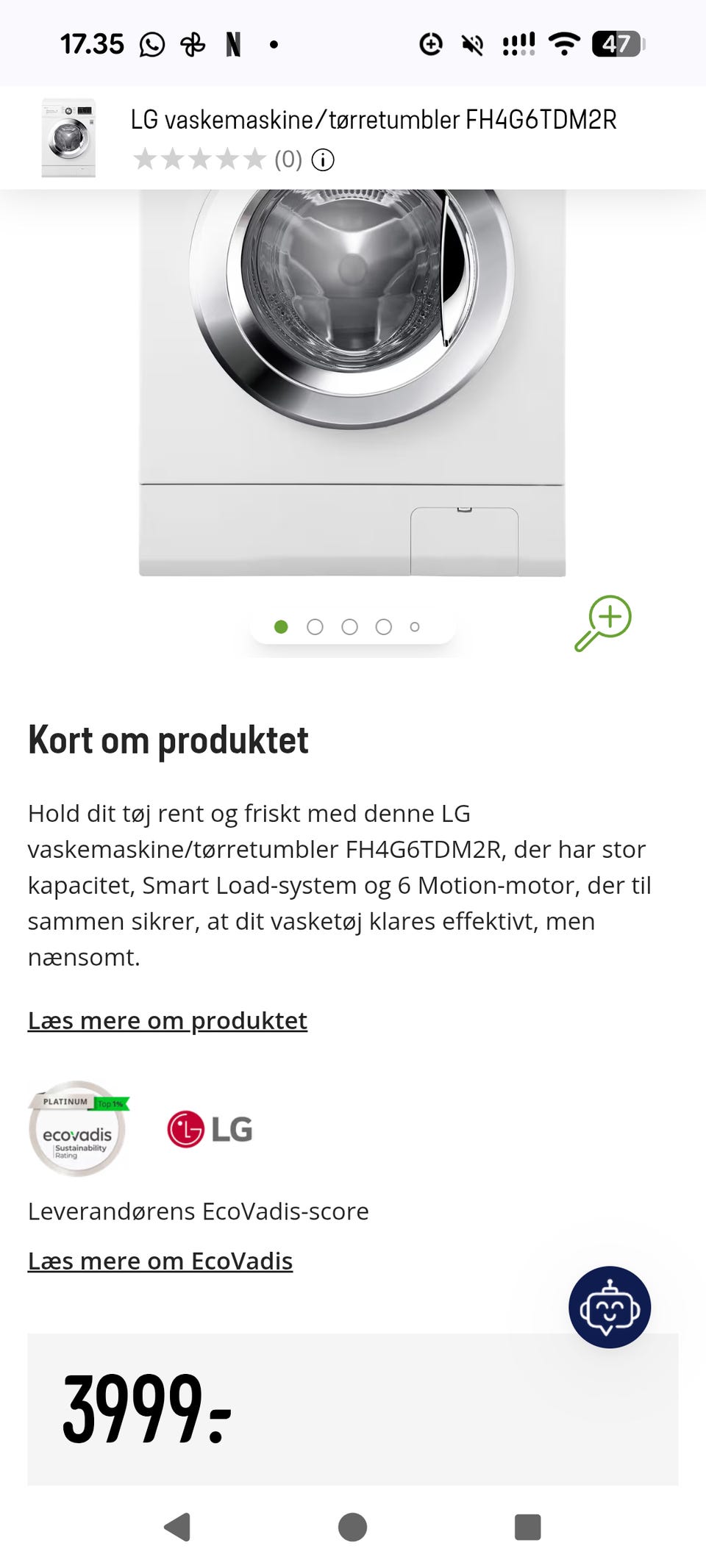Select the last carousel dot
The width and height of the screenshot is (706, 1568).
point(414,626)
